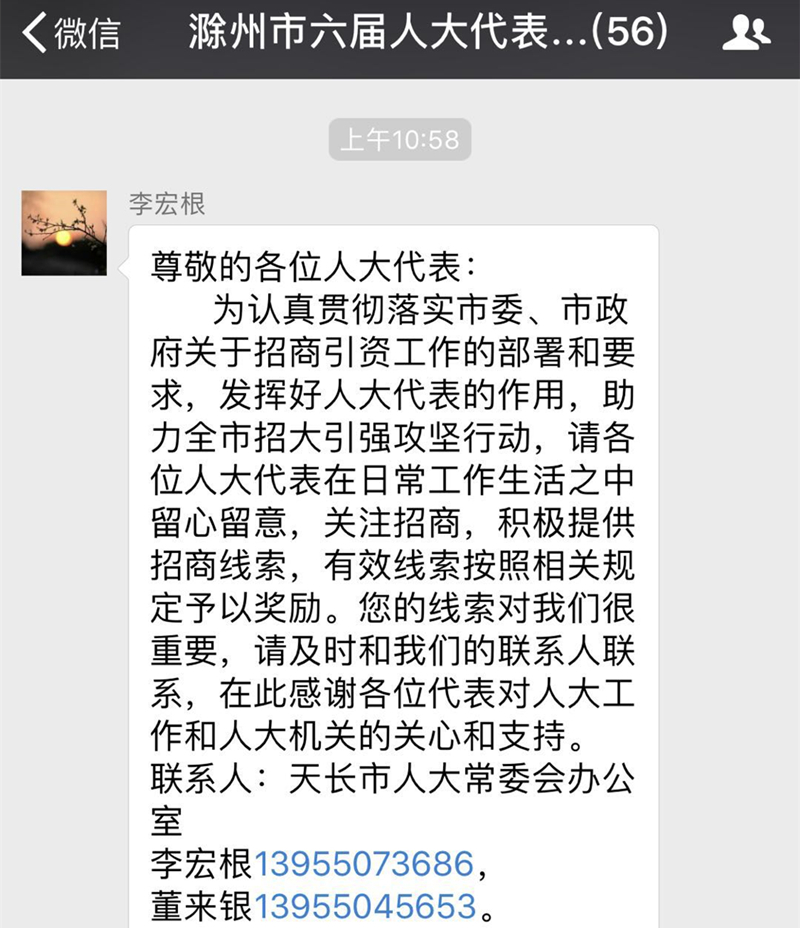Go back to the 微信 chat list
Image resolution: width=800 pixels, height=928 pixels.
tap(70, 34)
